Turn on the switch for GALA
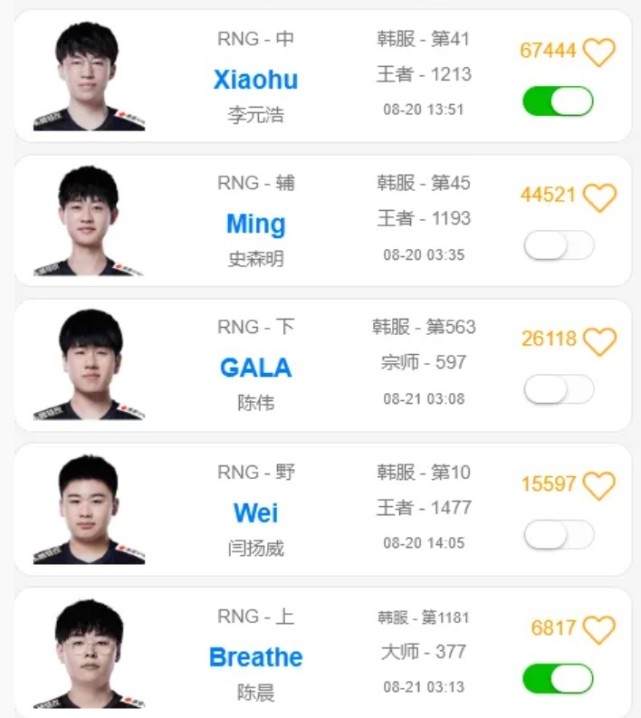Image resolution: width=641 pixels, height=718 pixels. coord(558,390)
